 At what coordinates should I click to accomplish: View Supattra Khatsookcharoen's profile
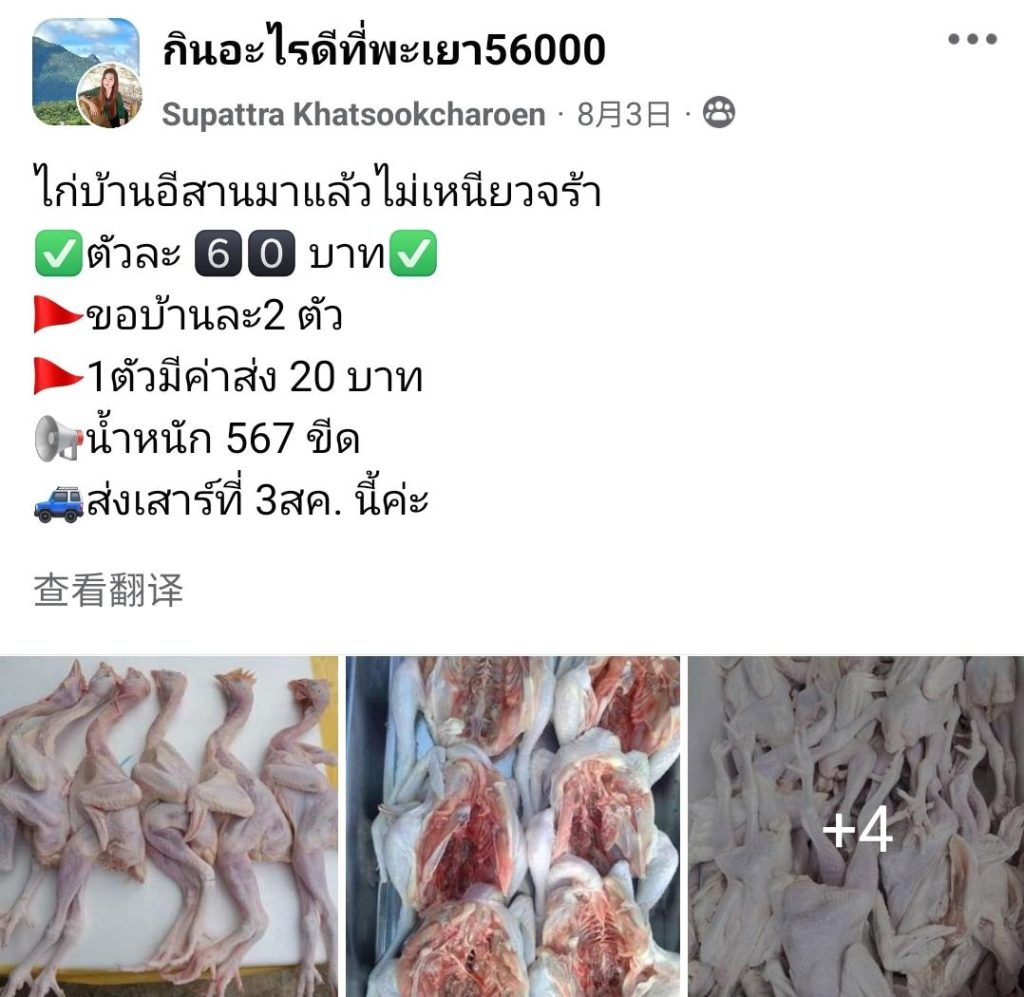click(x=353, y=115)
